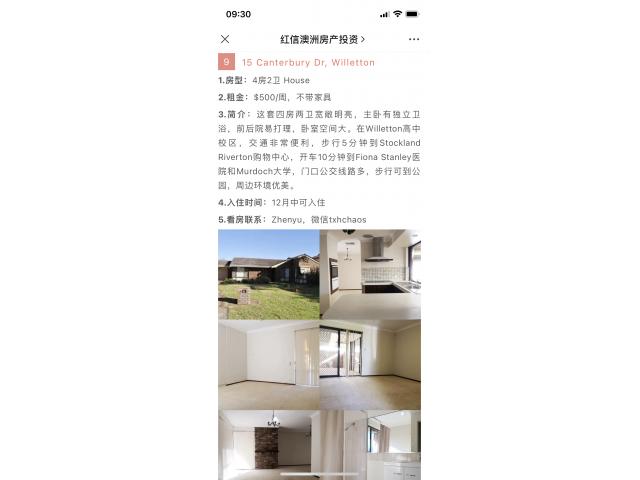
Task: Open the sliding door room photo
Action: click(x=370, y=364)
